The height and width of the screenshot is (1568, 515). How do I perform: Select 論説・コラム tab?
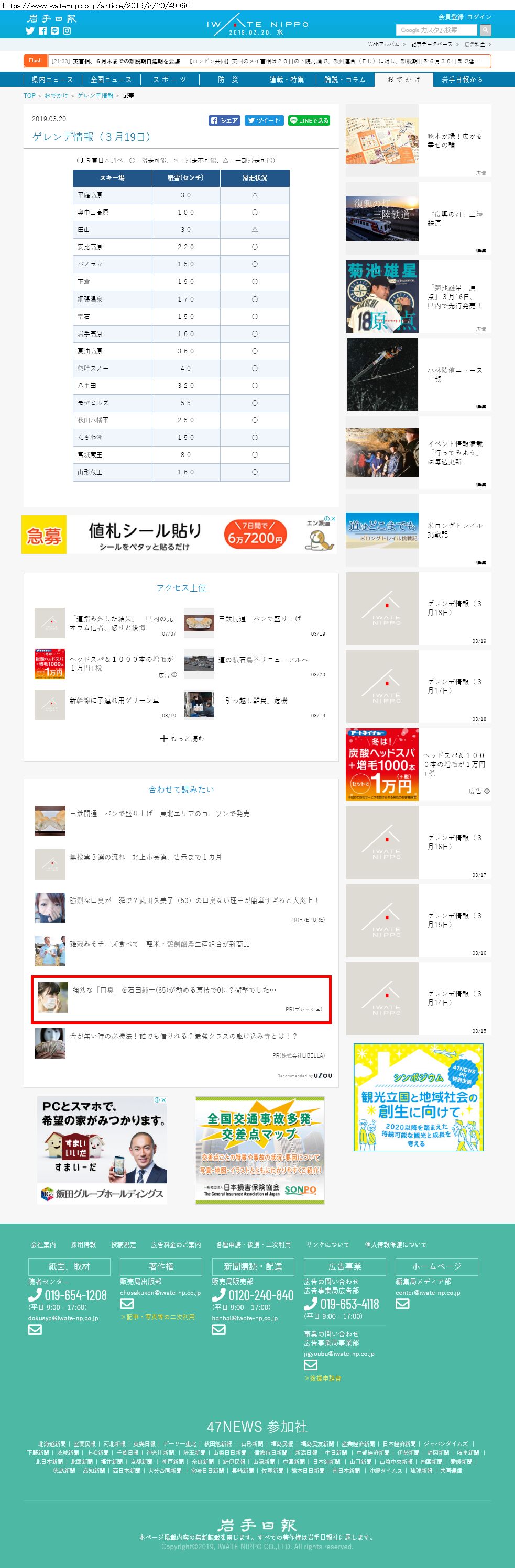coord(344,80)
